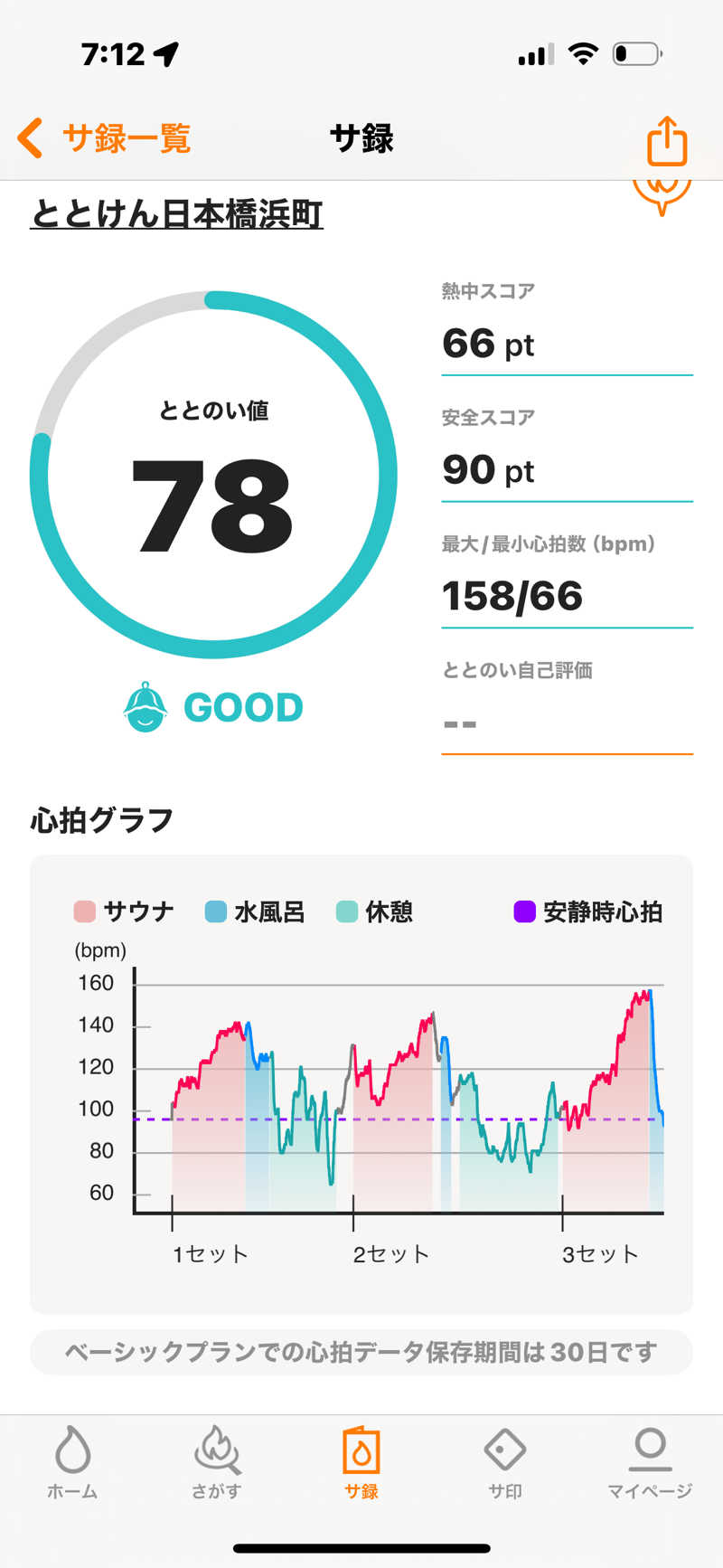Share this sauna record
This screenshot has width=723, height=1568.
(x=667, y=141)
